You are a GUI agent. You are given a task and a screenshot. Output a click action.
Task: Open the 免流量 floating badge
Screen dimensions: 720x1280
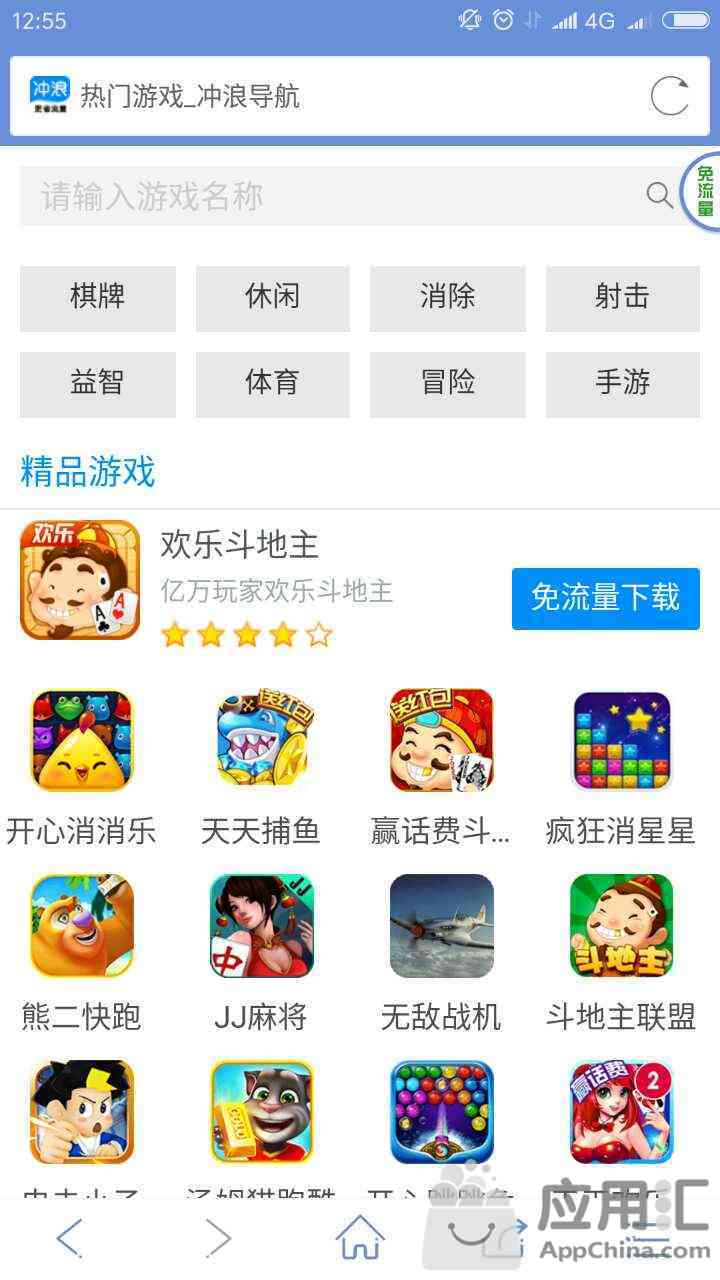703,192
